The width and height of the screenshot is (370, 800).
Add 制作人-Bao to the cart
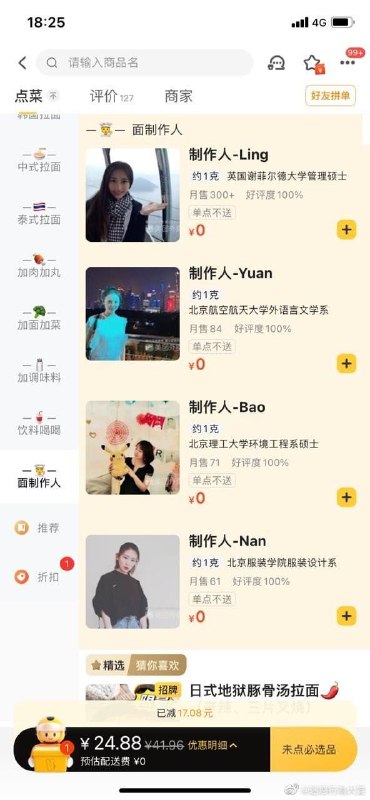(x=347, y=497)
